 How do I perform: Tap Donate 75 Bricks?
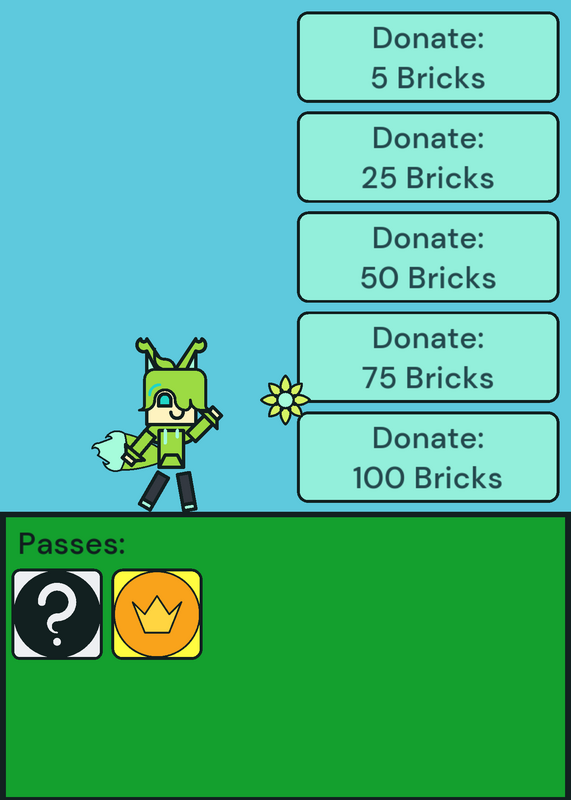pyautogui.click(x=428, y=357)
